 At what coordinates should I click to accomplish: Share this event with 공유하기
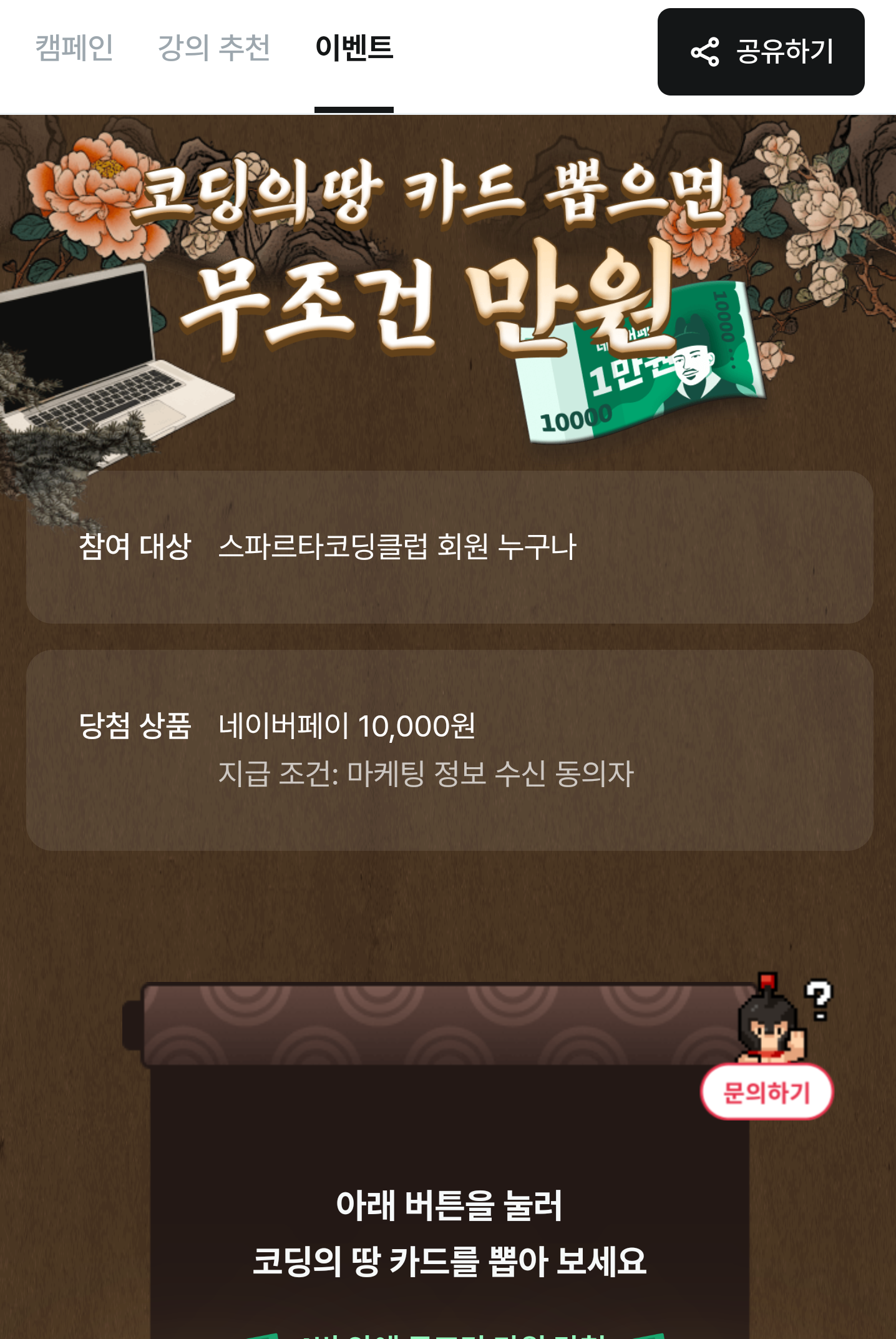pos(761,52)
